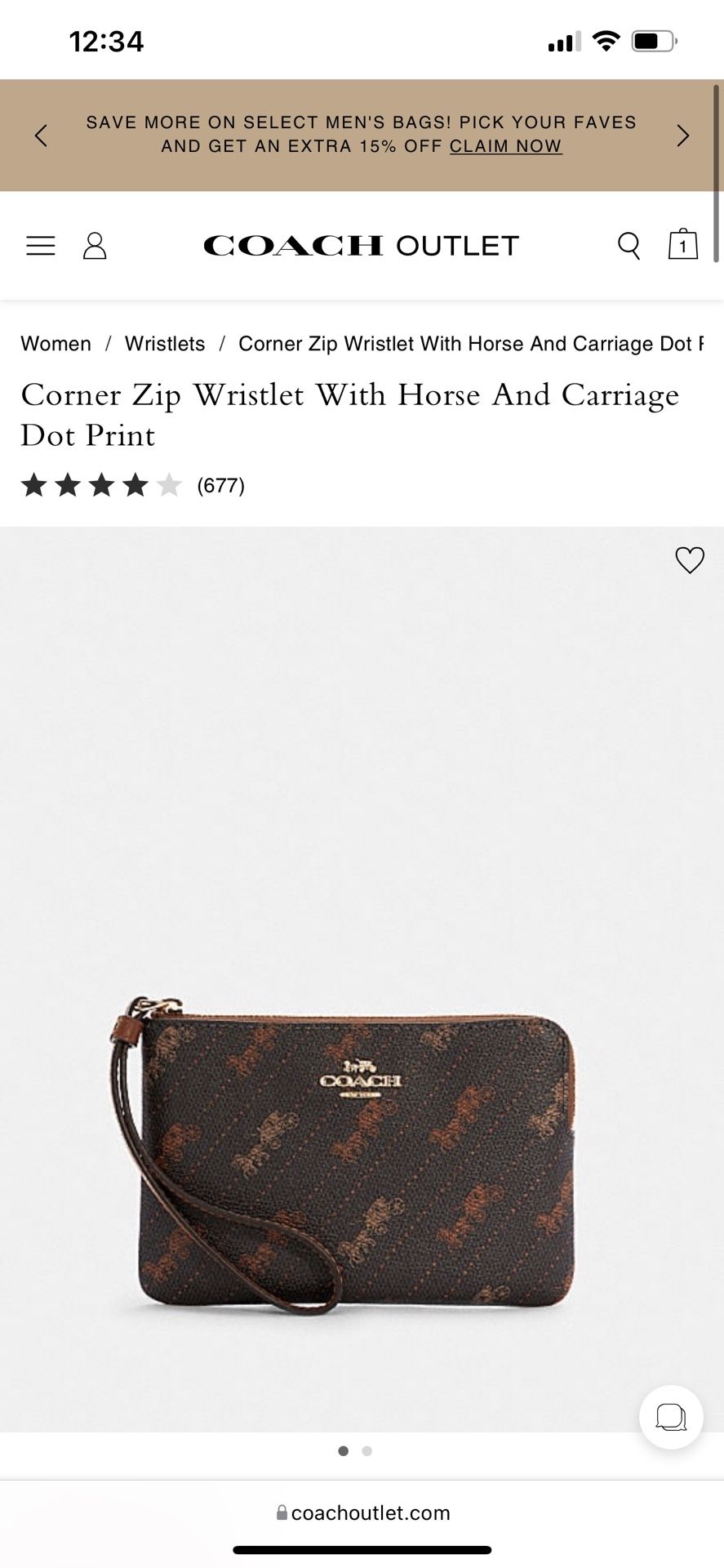The width and height of the screenshot is (724, 1568).
Task: Go to the Wristlets breadcrumb
Action: (165, 344)
